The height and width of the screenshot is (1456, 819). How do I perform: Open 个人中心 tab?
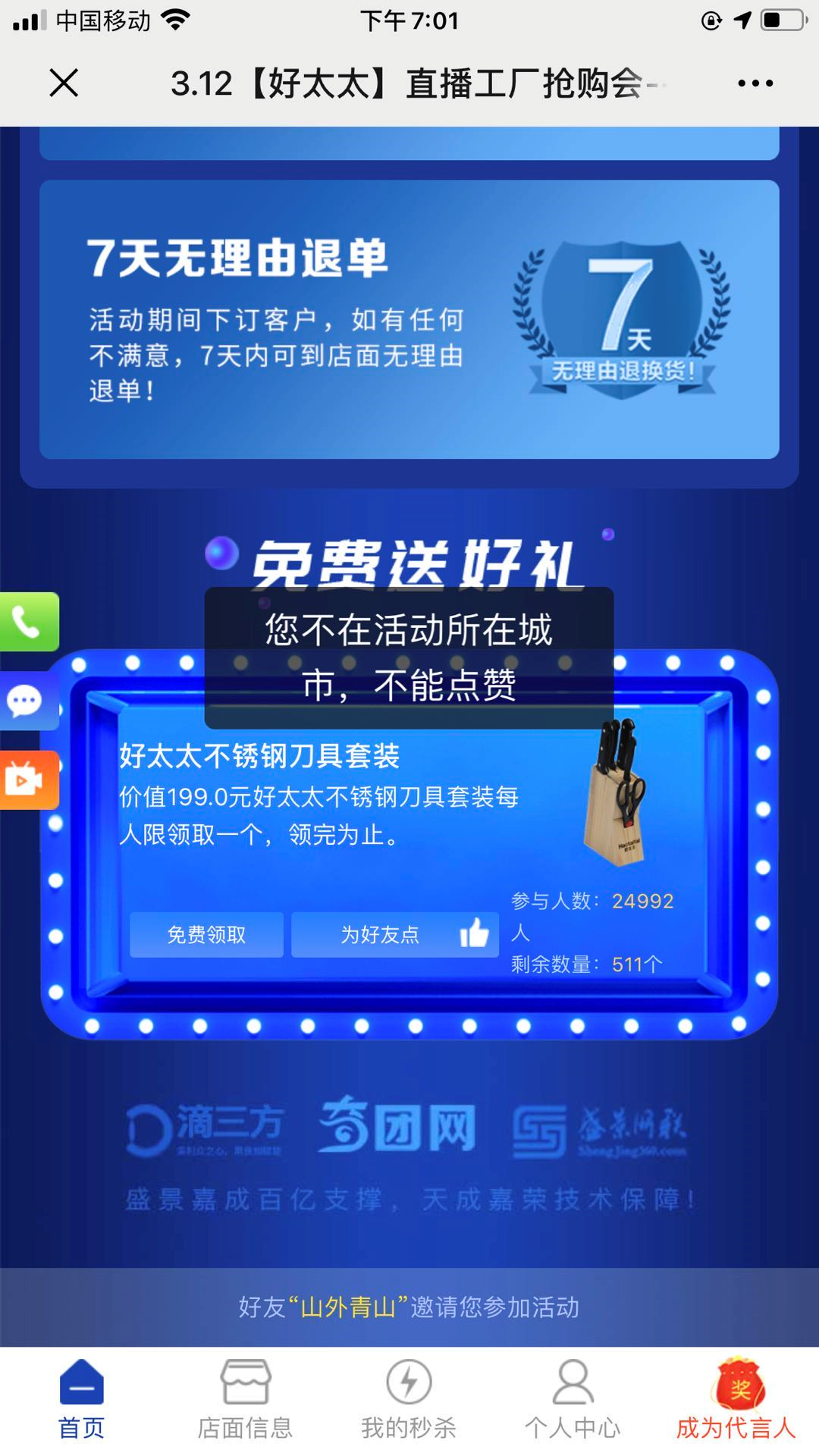573,1400
